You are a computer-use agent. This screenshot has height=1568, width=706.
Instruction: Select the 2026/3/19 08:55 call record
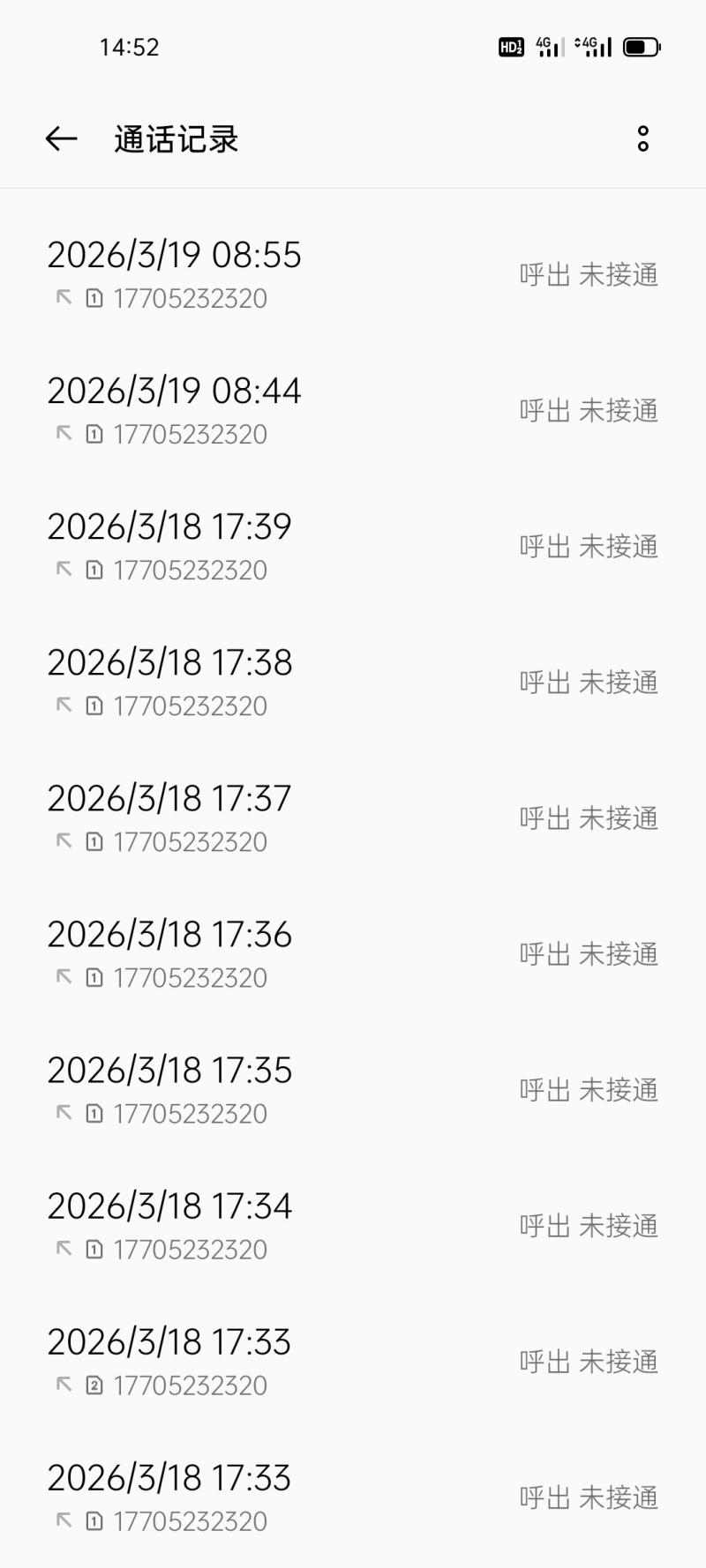point(351,274)
